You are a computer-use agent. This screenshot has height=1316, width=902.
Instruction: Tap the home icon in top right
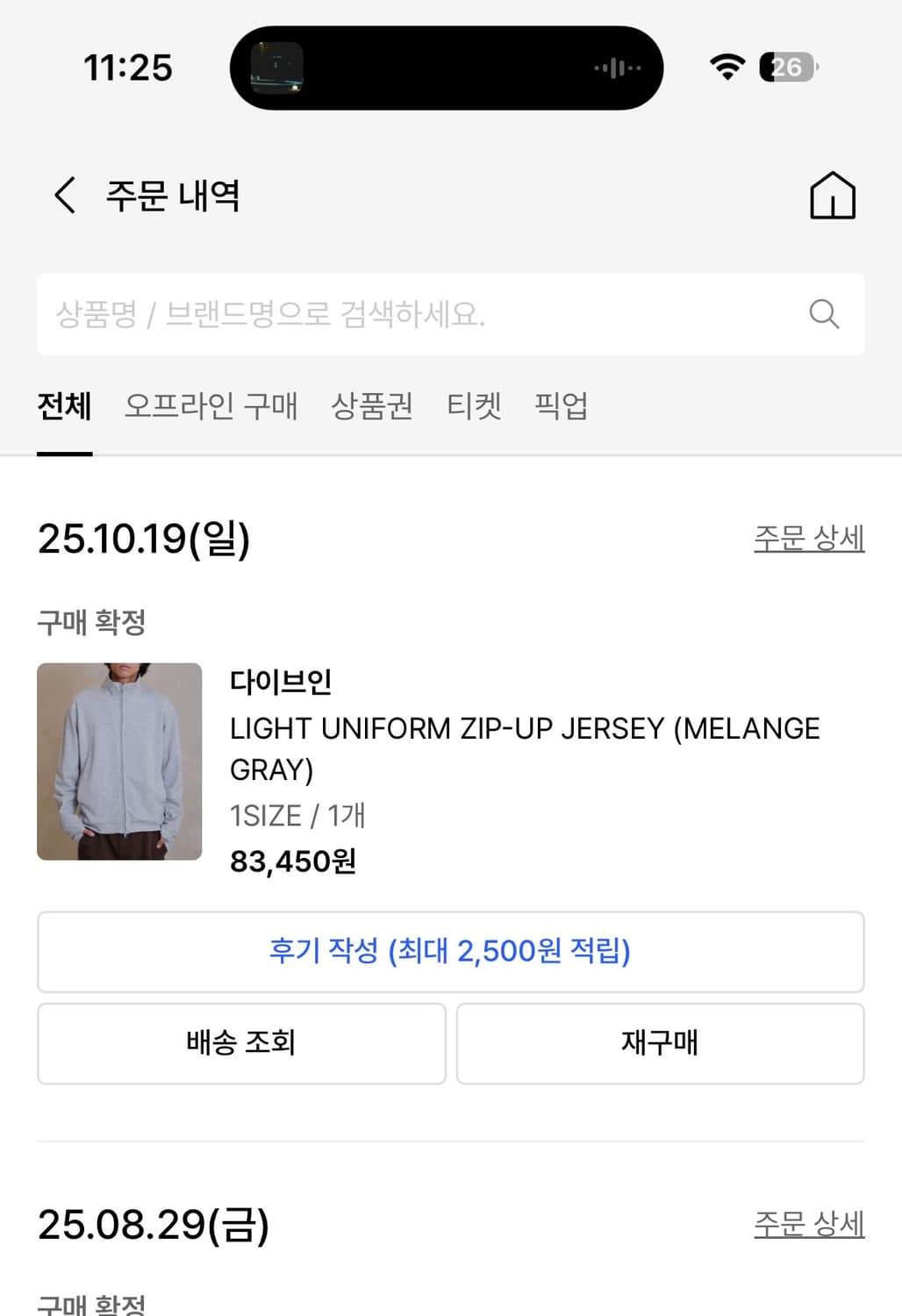click(x=832, y=196)
